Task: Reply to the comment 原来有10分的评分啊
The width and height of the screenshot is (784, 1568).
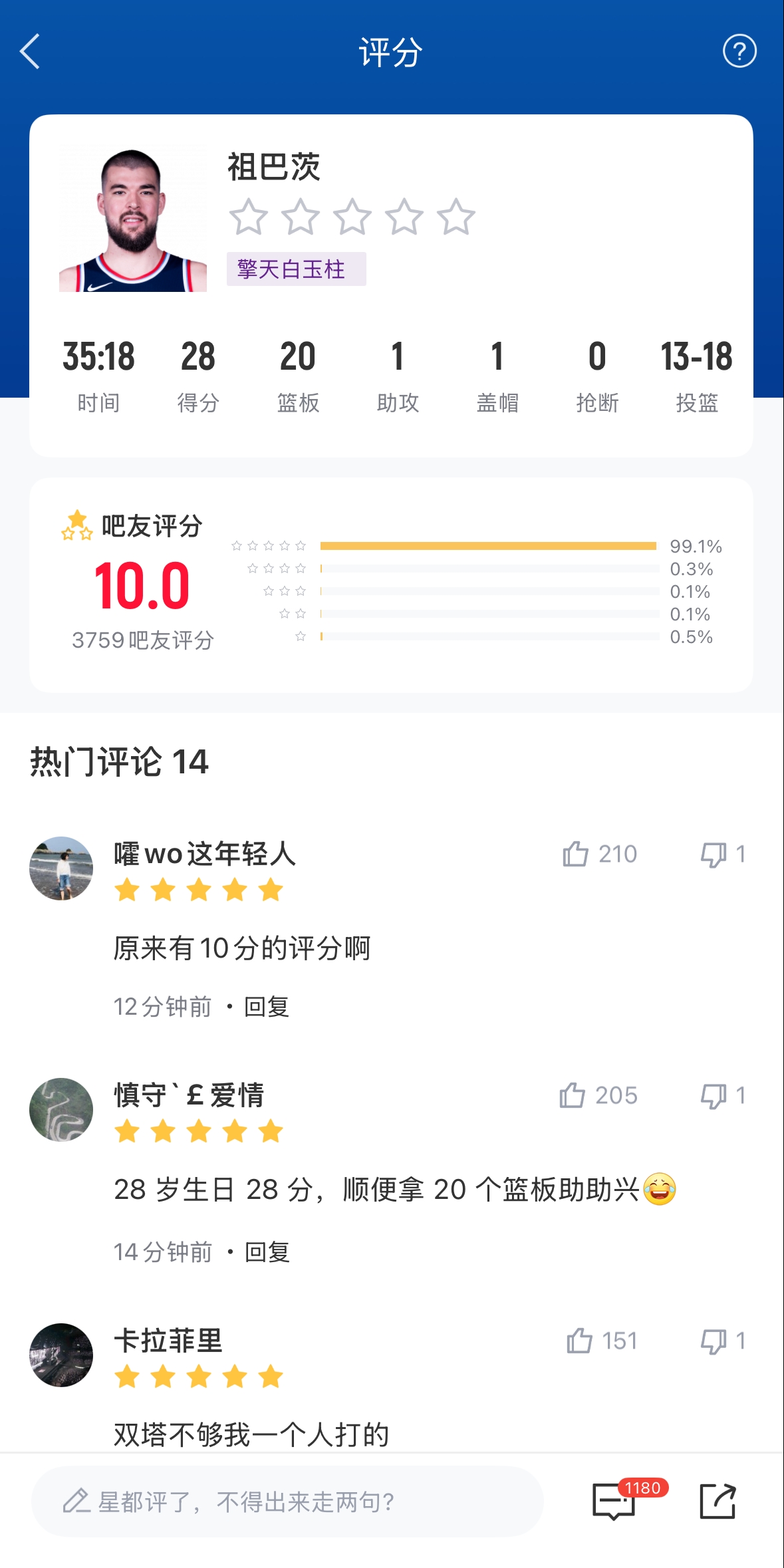Action: click(x=267, y=1007)
